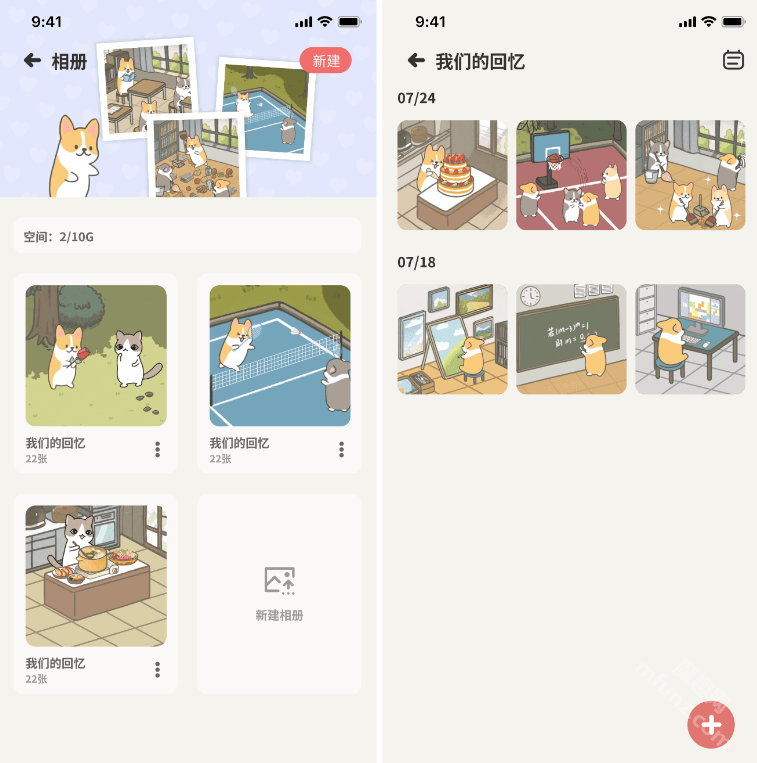Go back from the 相册 screen
This screenshot has height=763, width=757.
[32, 61]
